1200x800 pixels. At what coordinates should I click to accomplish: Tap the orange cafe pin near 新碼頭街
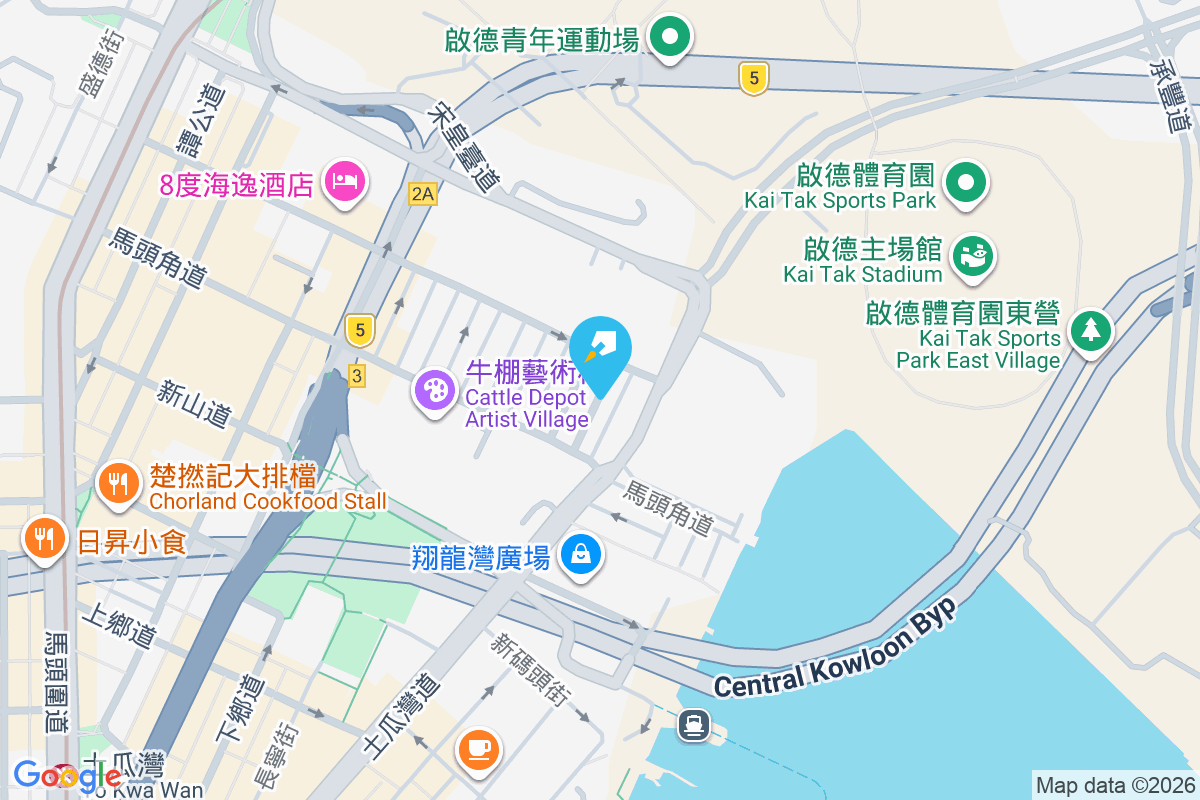coord(479,749)
